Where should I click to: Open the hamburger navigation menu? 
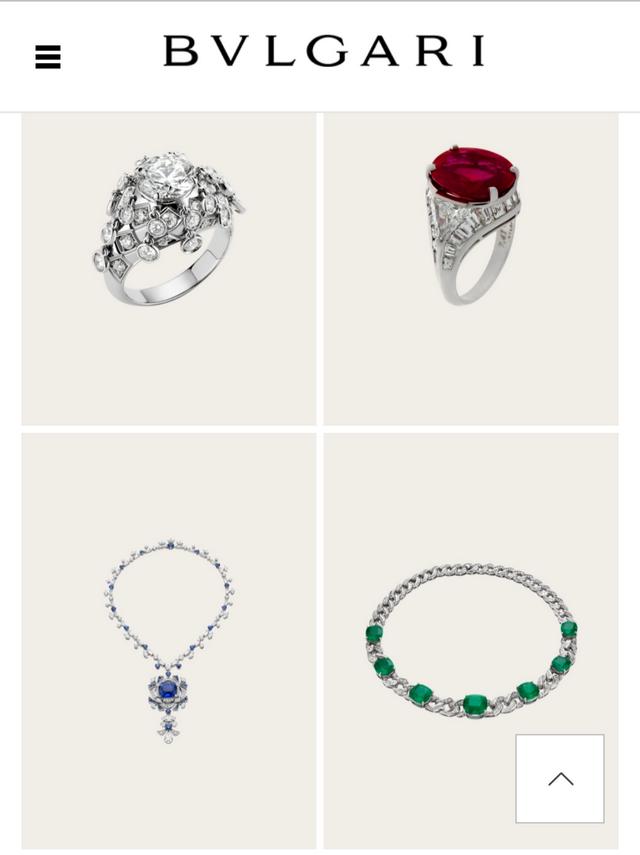48,57
